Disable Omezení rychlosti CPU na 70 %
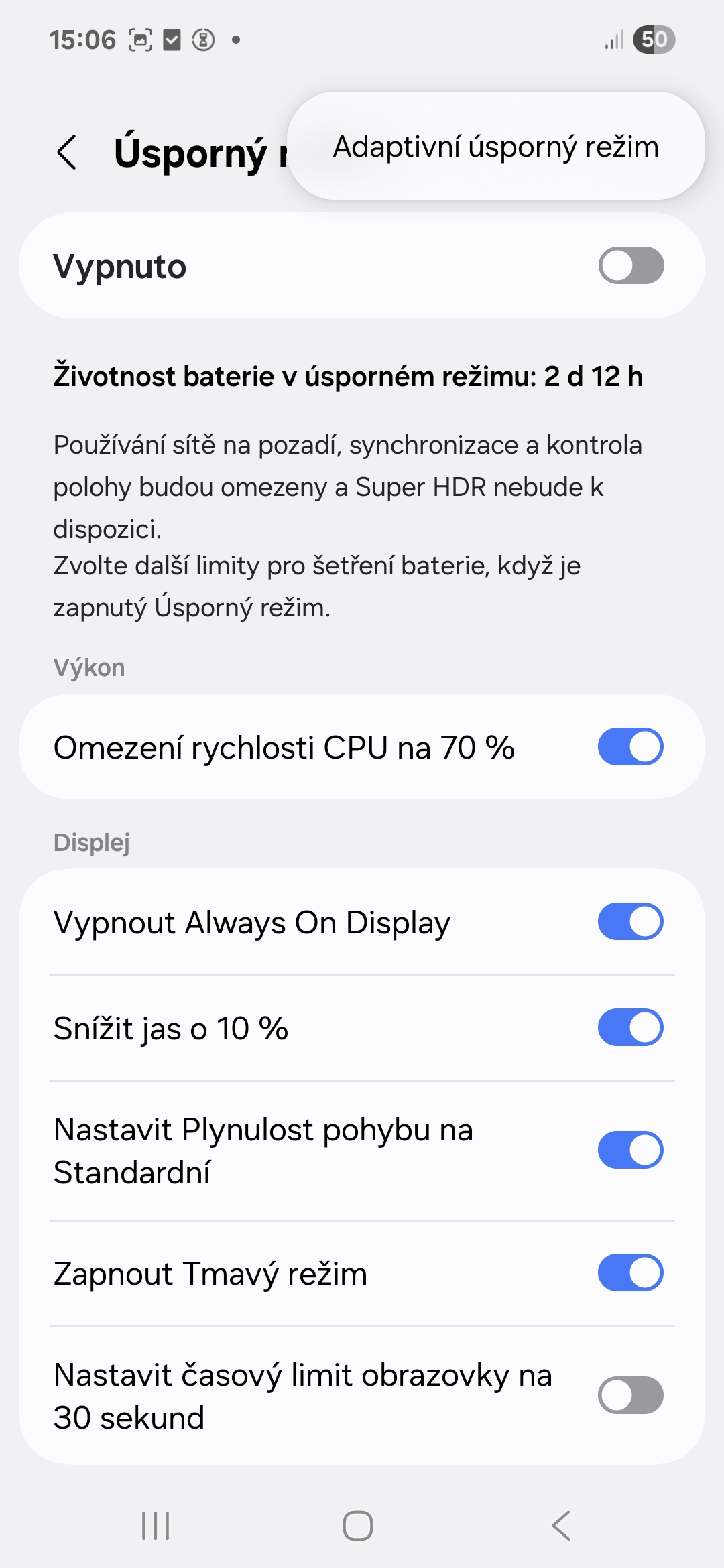This screenshot has width=724, height=1568. coord(631,746)
